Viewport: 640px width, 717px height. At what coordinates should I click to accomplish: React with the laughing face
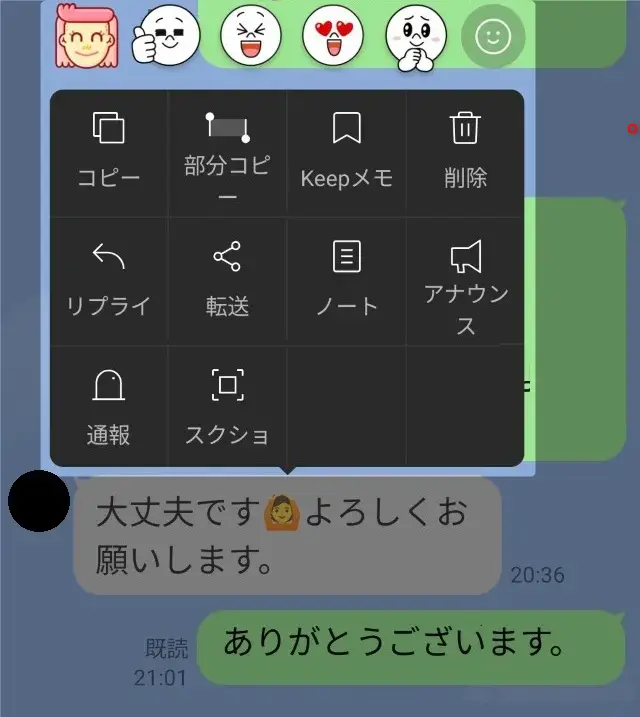[x=250, y=36]
